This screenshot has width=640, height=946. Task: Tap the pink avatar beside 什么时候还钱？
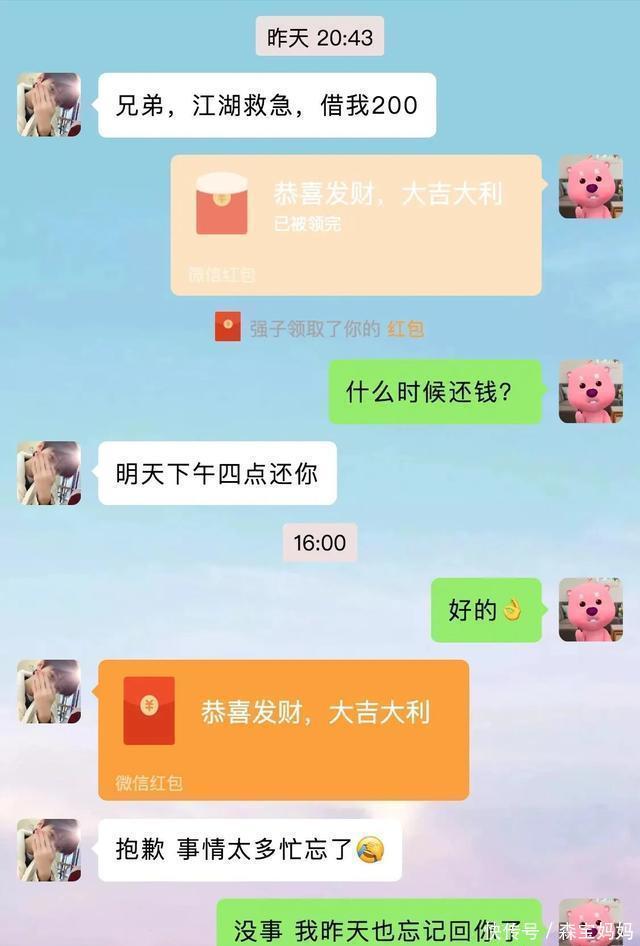click(590, 391)
